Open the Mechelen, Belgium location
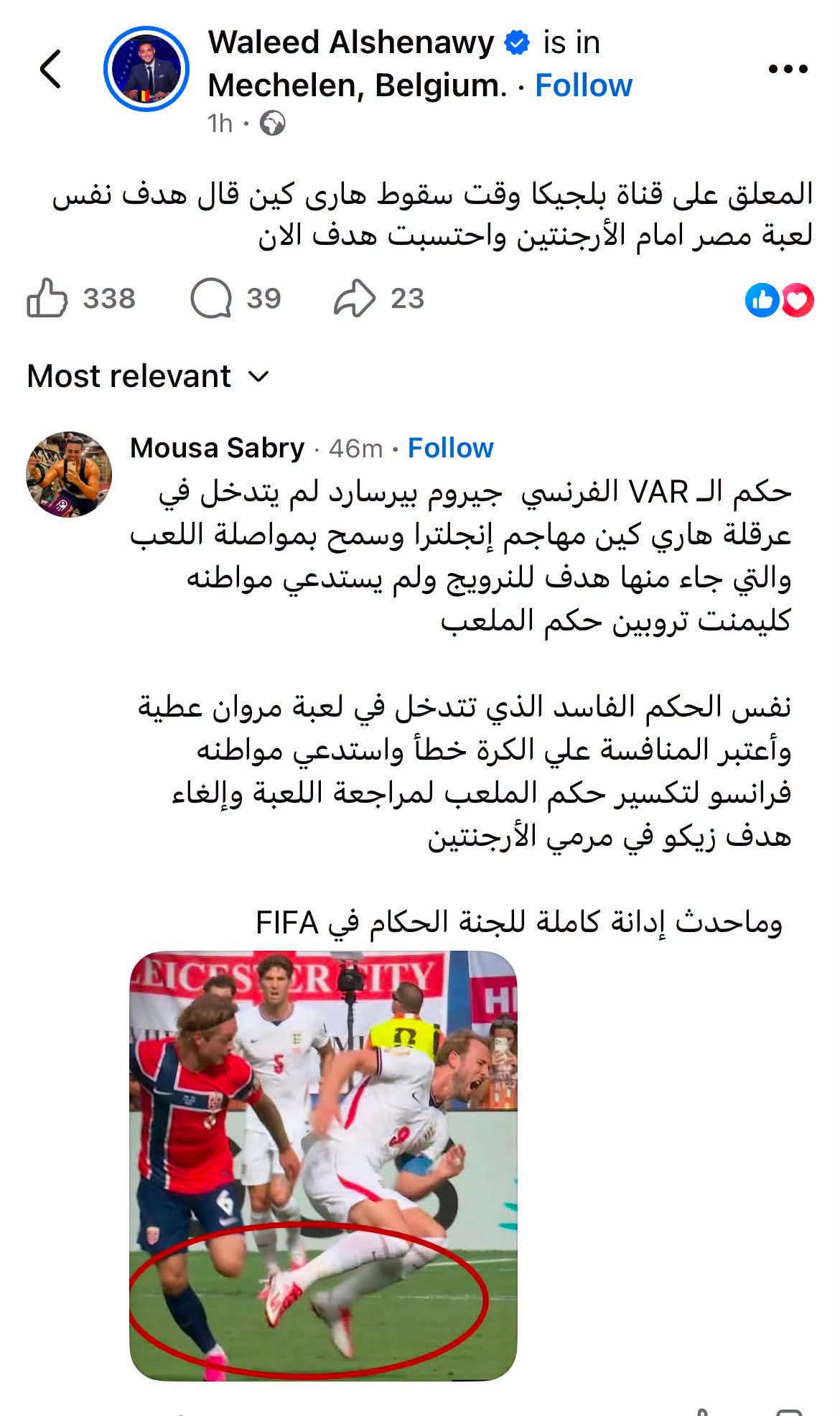840x1416 pixels. pos(357,85)
